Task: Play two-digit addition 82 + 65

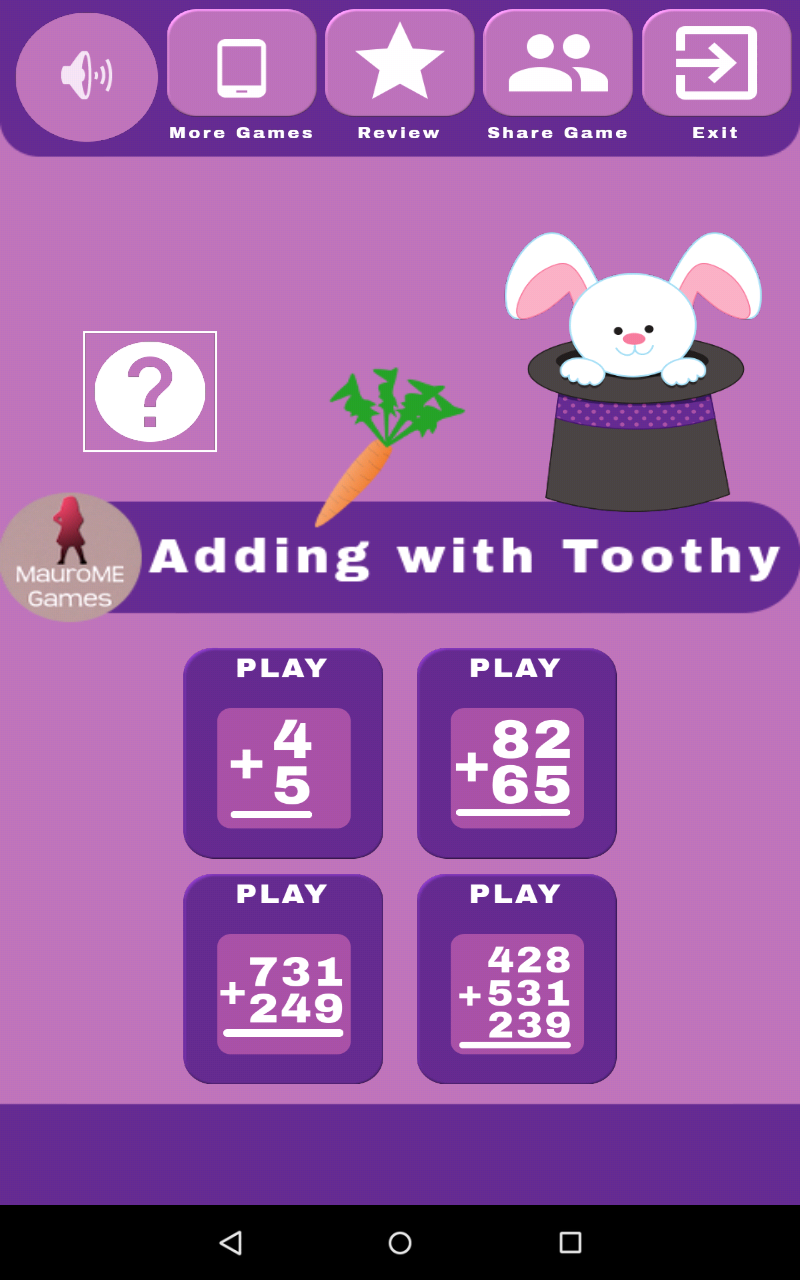Action: [517, 754]
